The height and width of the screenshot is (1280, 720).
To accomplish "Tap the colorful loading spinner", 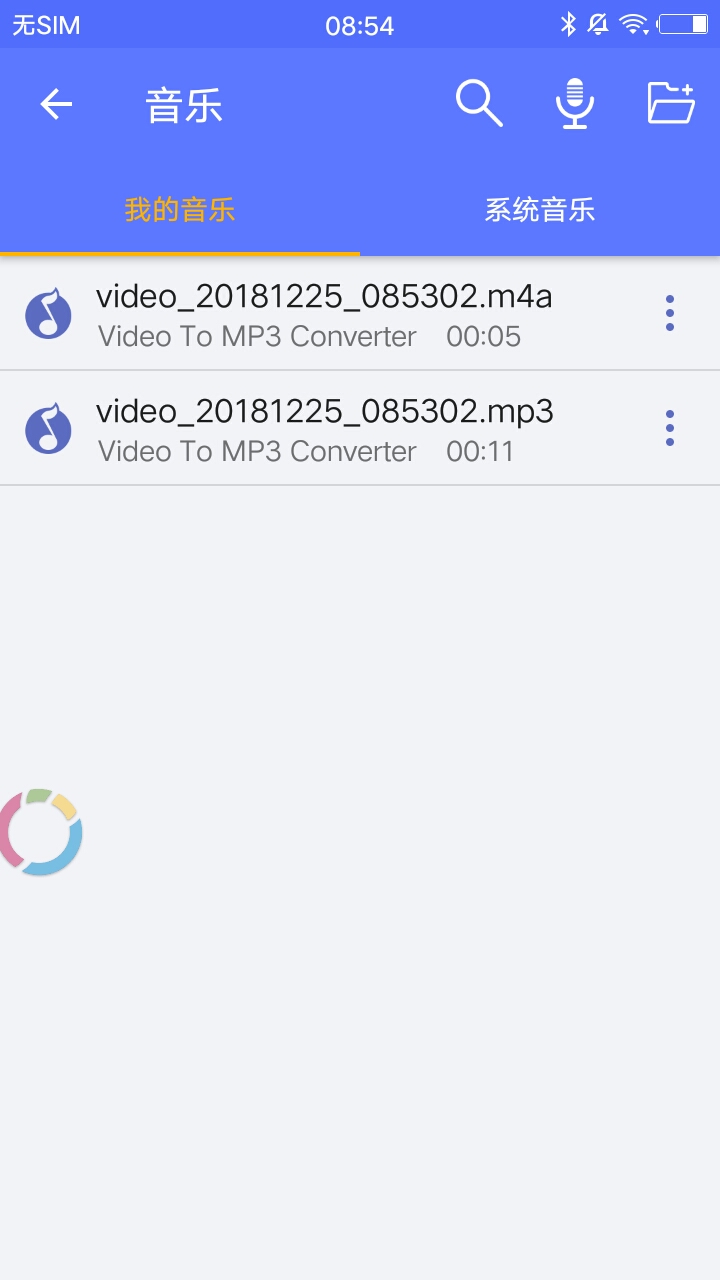I will click(42, 832).
